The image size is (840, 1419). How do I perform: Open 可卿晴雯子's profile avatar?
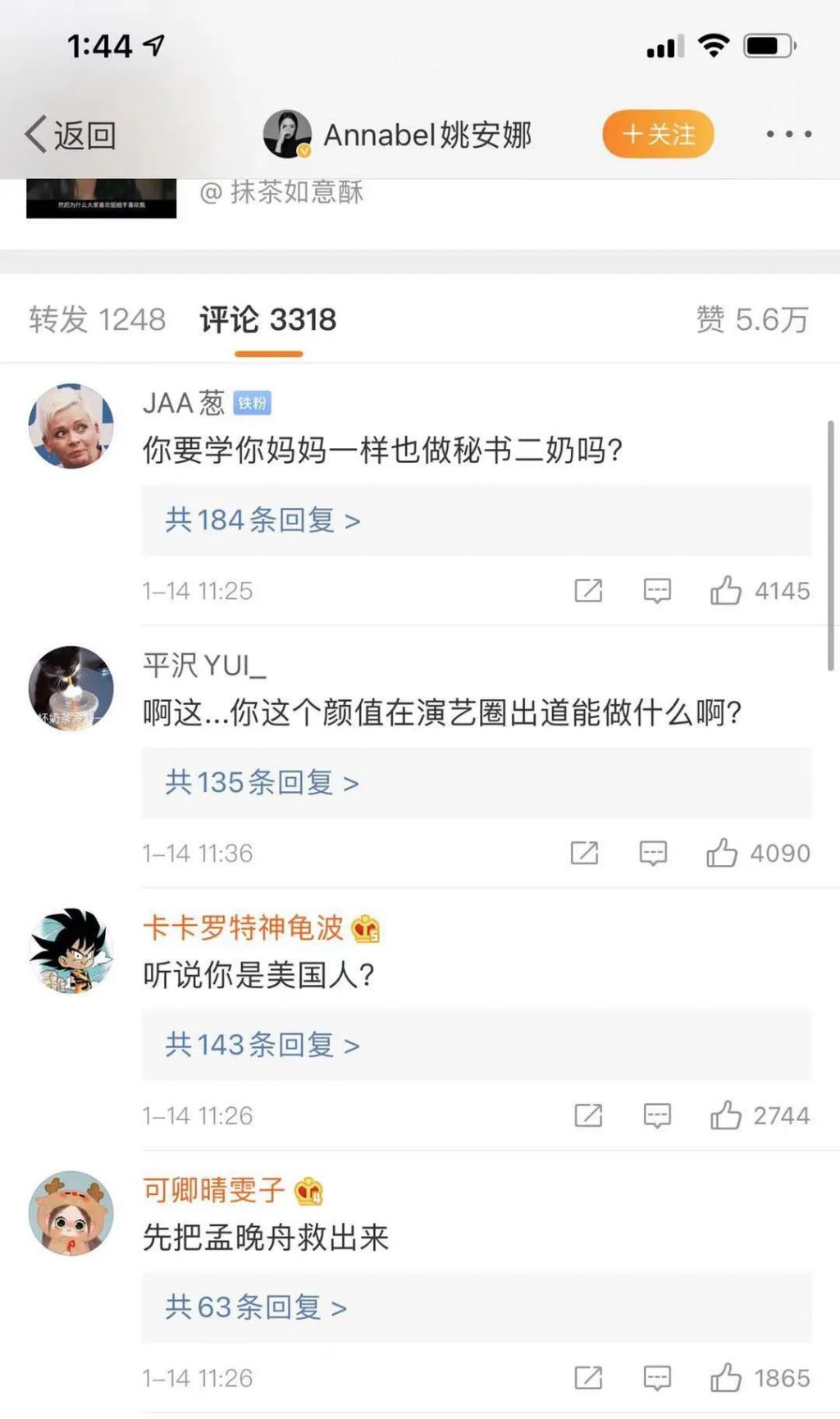[71, 1213]
